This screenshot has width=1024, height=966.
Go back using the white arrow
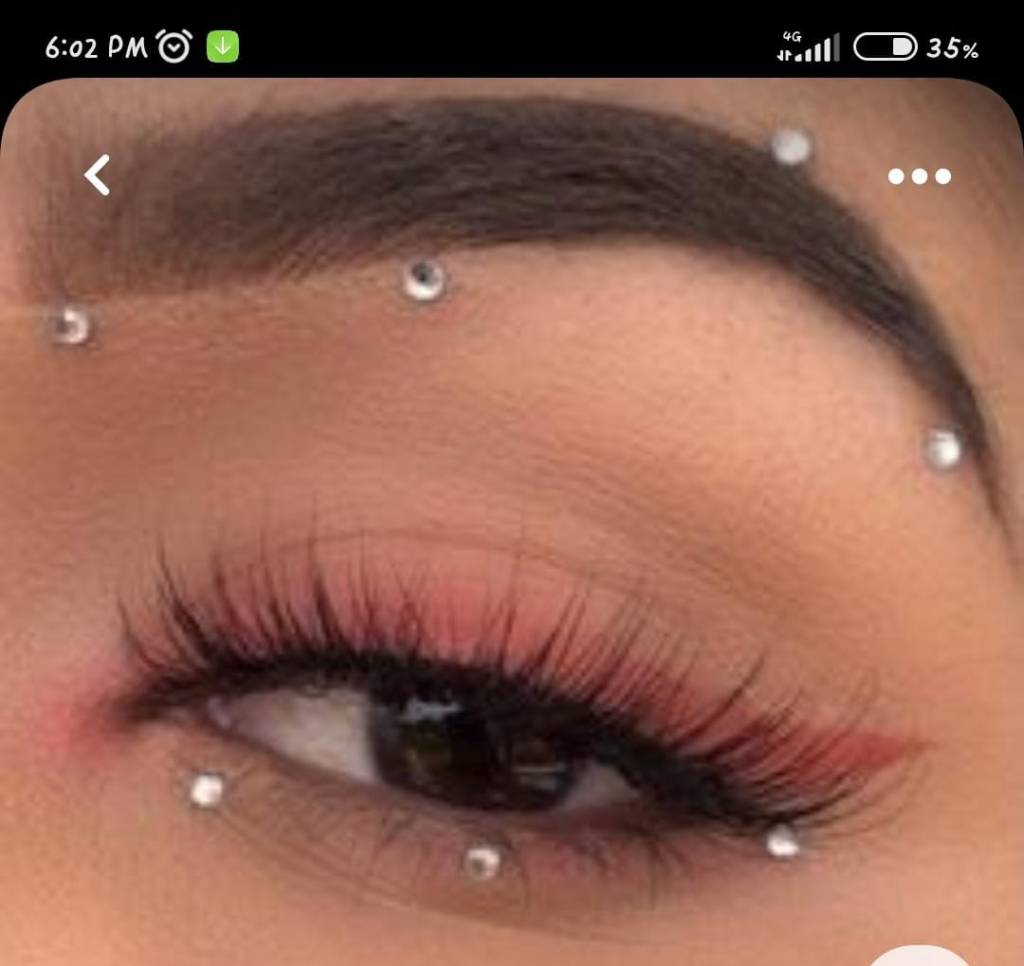point(97,176)
